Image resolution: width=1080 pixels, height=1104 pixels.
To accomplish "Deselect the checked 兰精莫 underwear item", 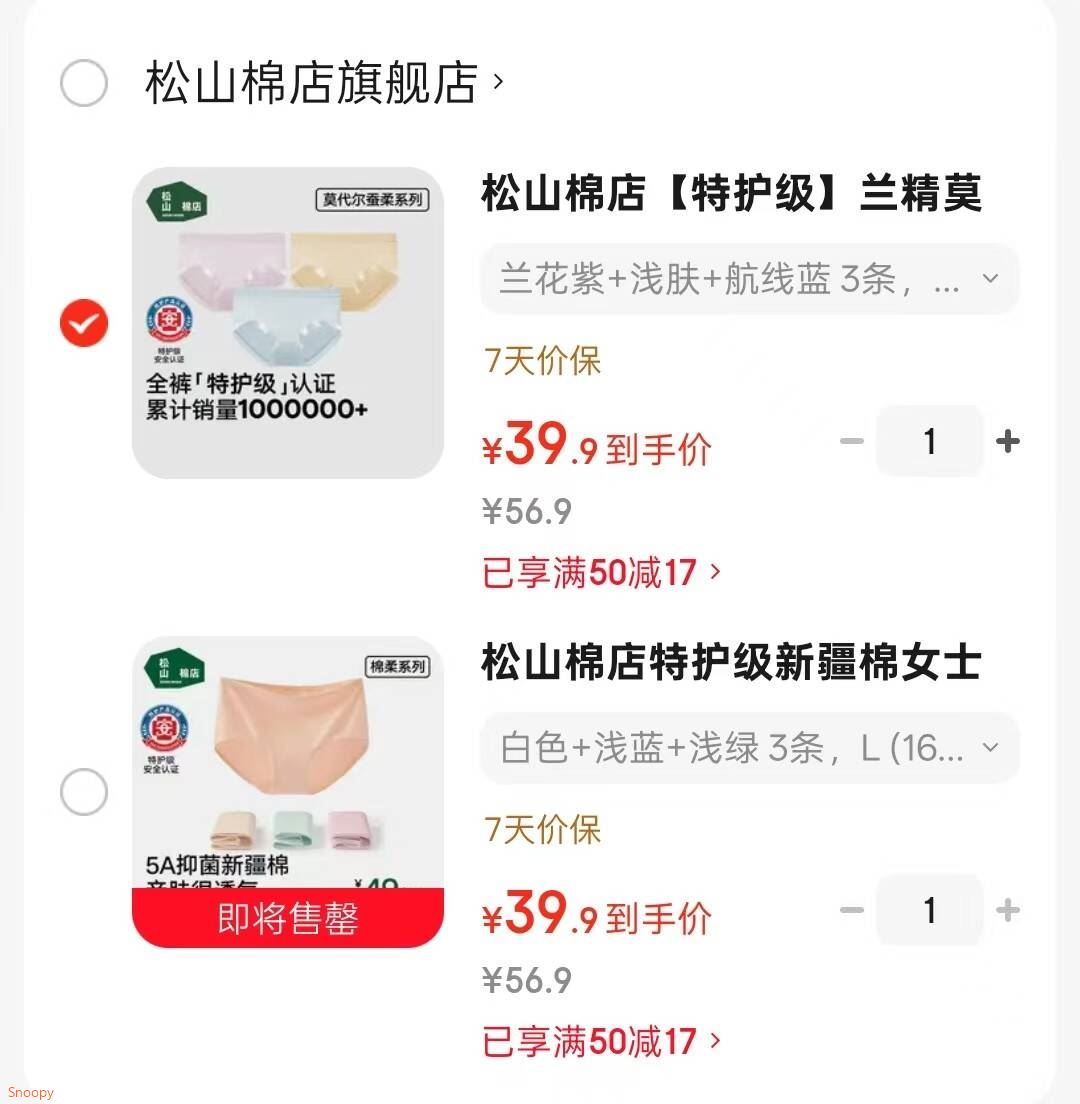I will coord(83,322).
